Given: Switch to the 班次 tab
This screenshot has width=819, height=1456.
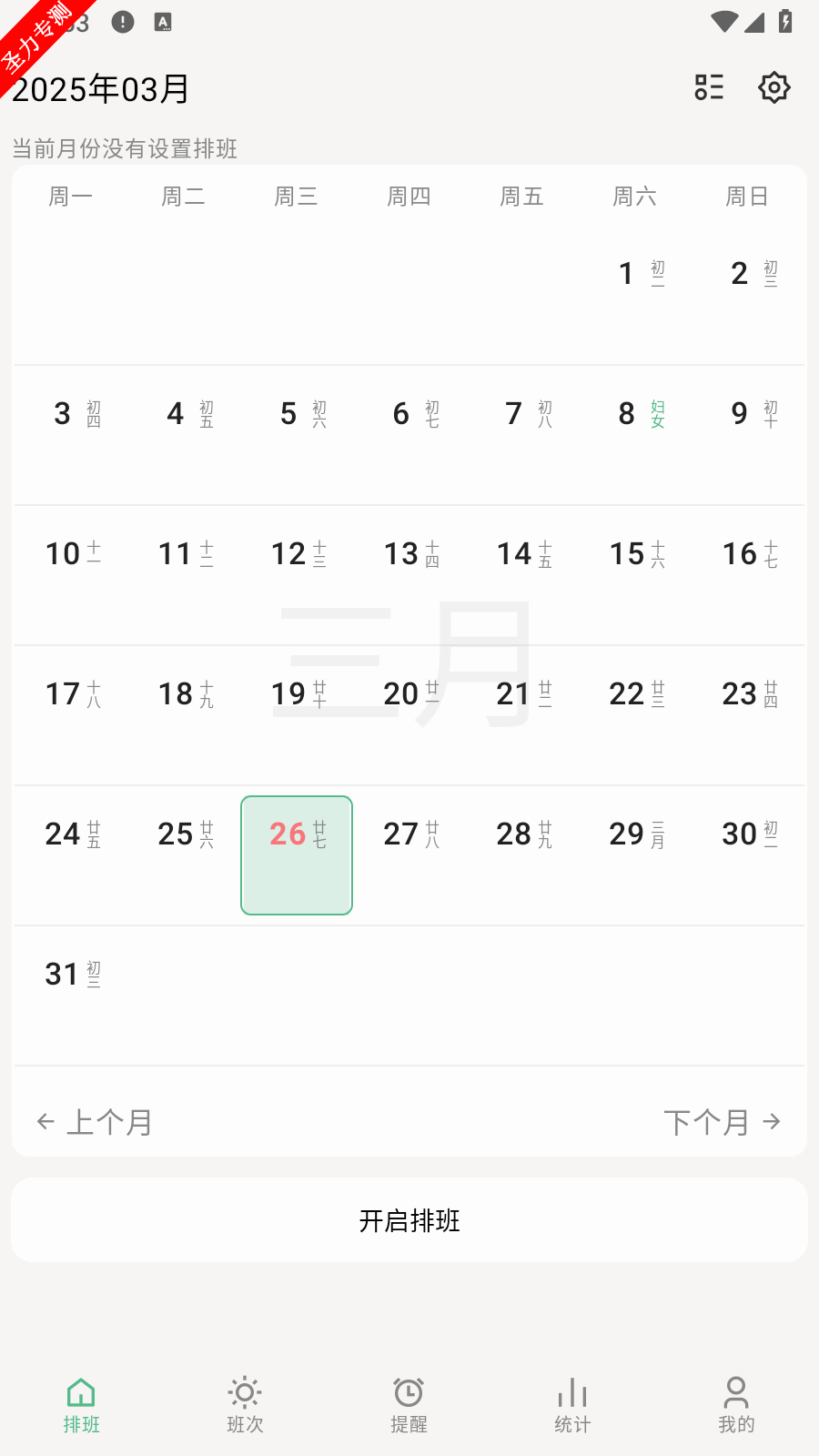Looking at the screenshot, I should click(245, 1406).
